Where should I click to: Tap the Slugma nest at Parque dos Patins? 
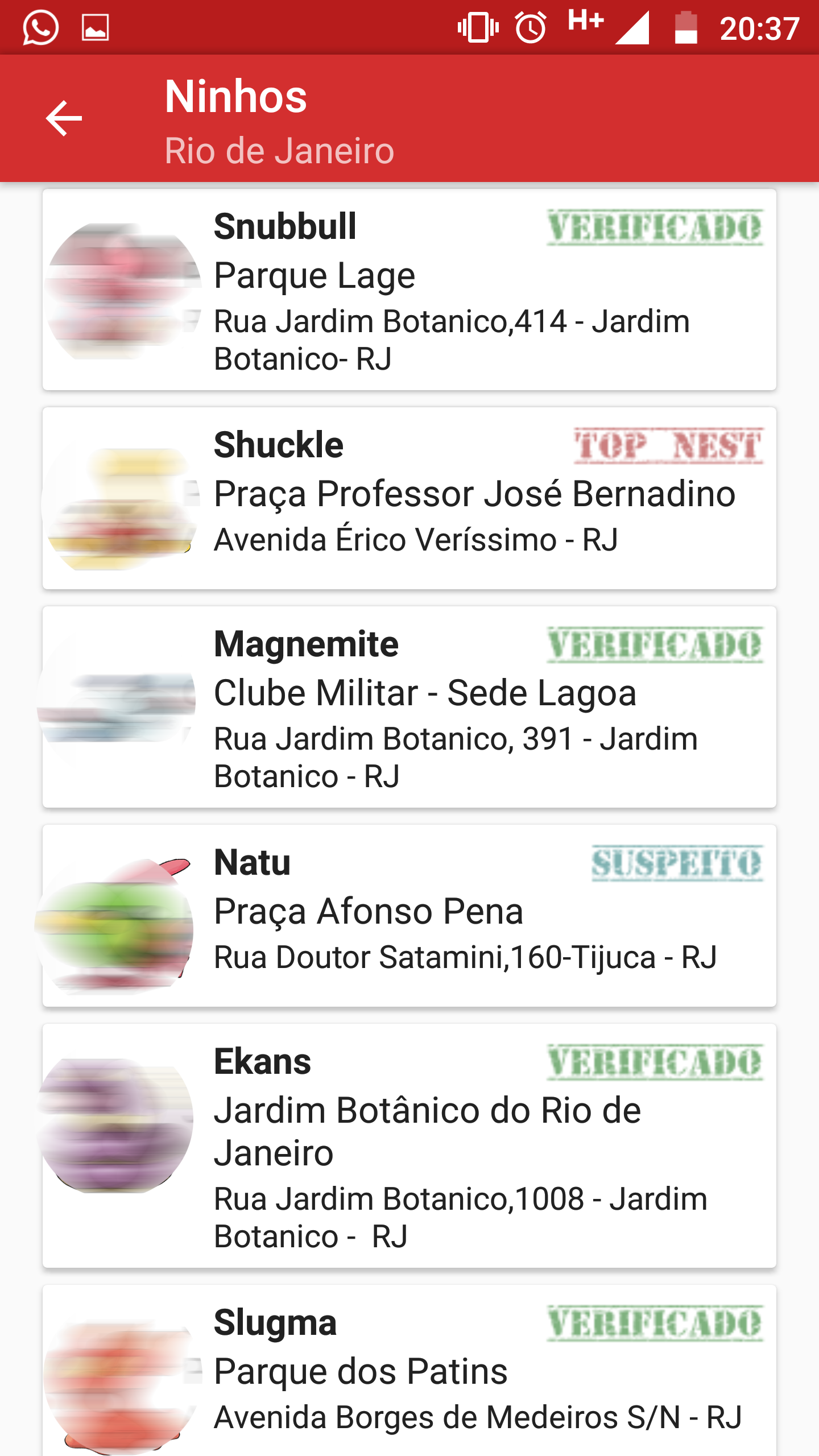[x=409, y=1371]
